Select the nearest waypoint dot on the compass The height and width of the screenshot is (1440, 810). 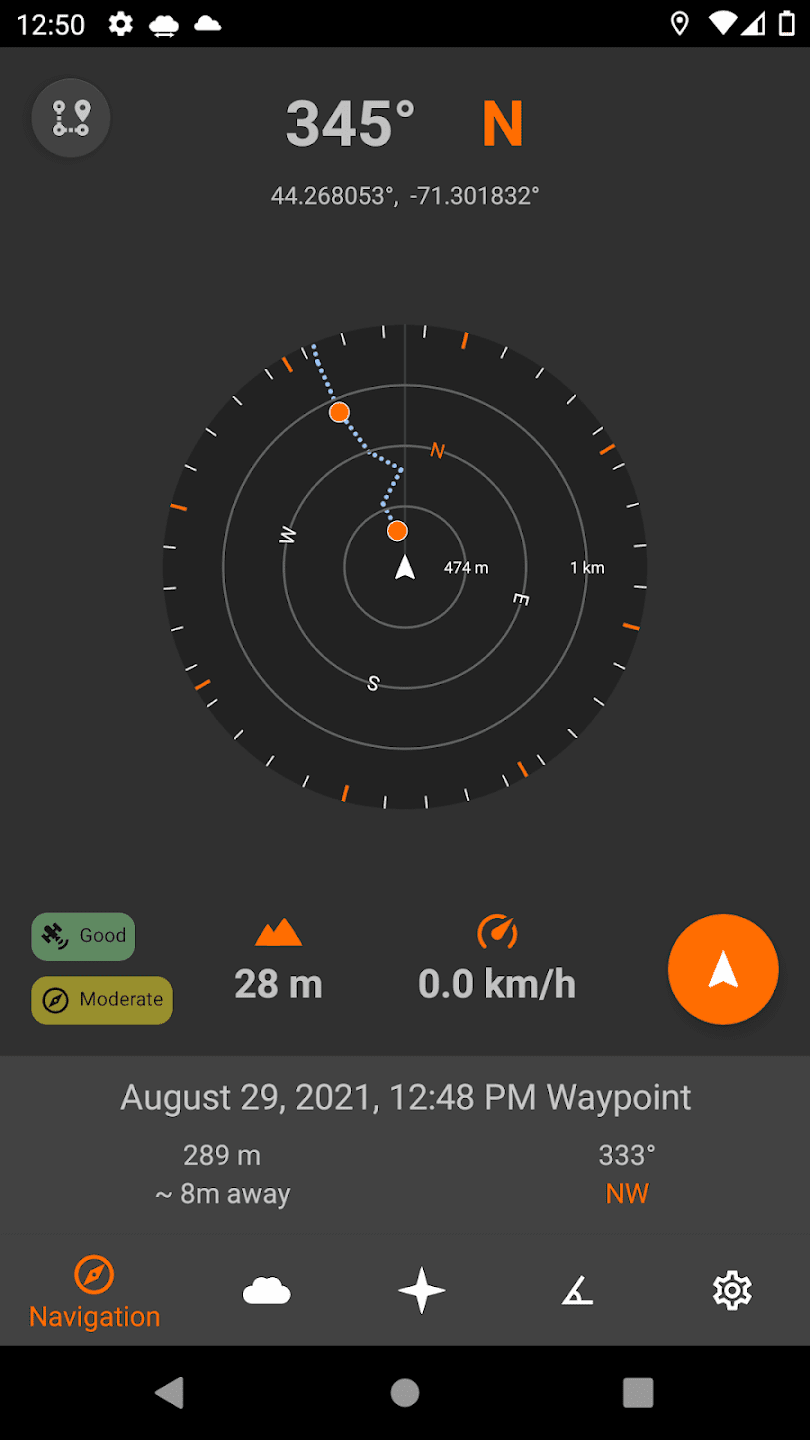397,530
